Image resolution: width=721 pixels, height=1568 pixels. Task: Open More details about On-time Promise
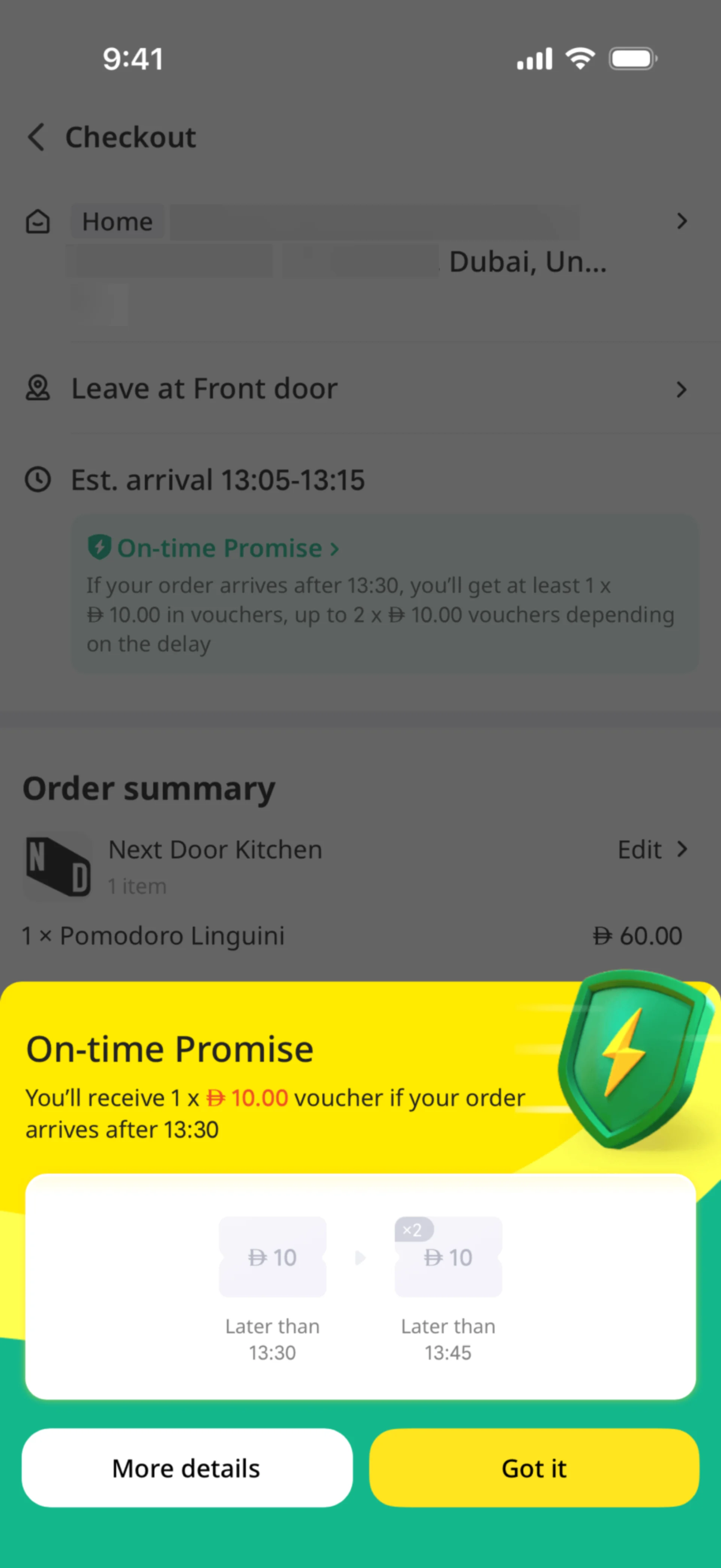187,1468
